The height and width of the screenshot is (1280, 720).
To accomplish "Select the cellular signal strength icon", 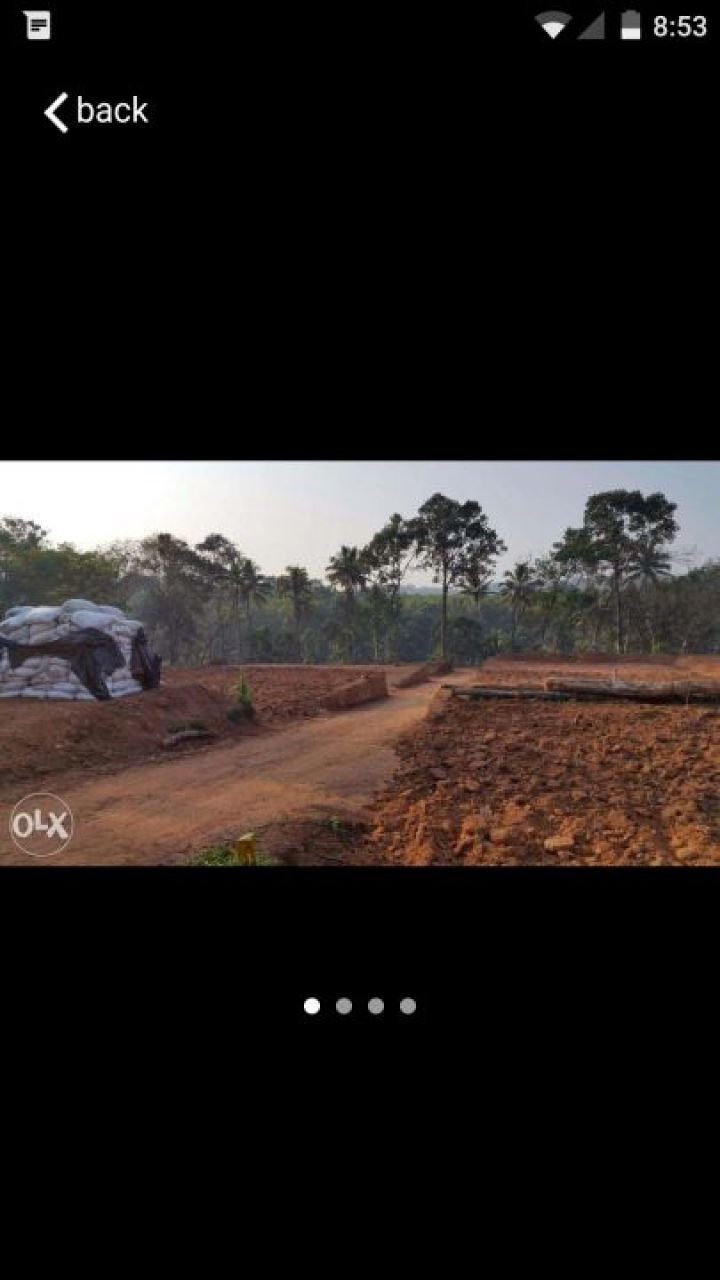I will pos(590,25).
